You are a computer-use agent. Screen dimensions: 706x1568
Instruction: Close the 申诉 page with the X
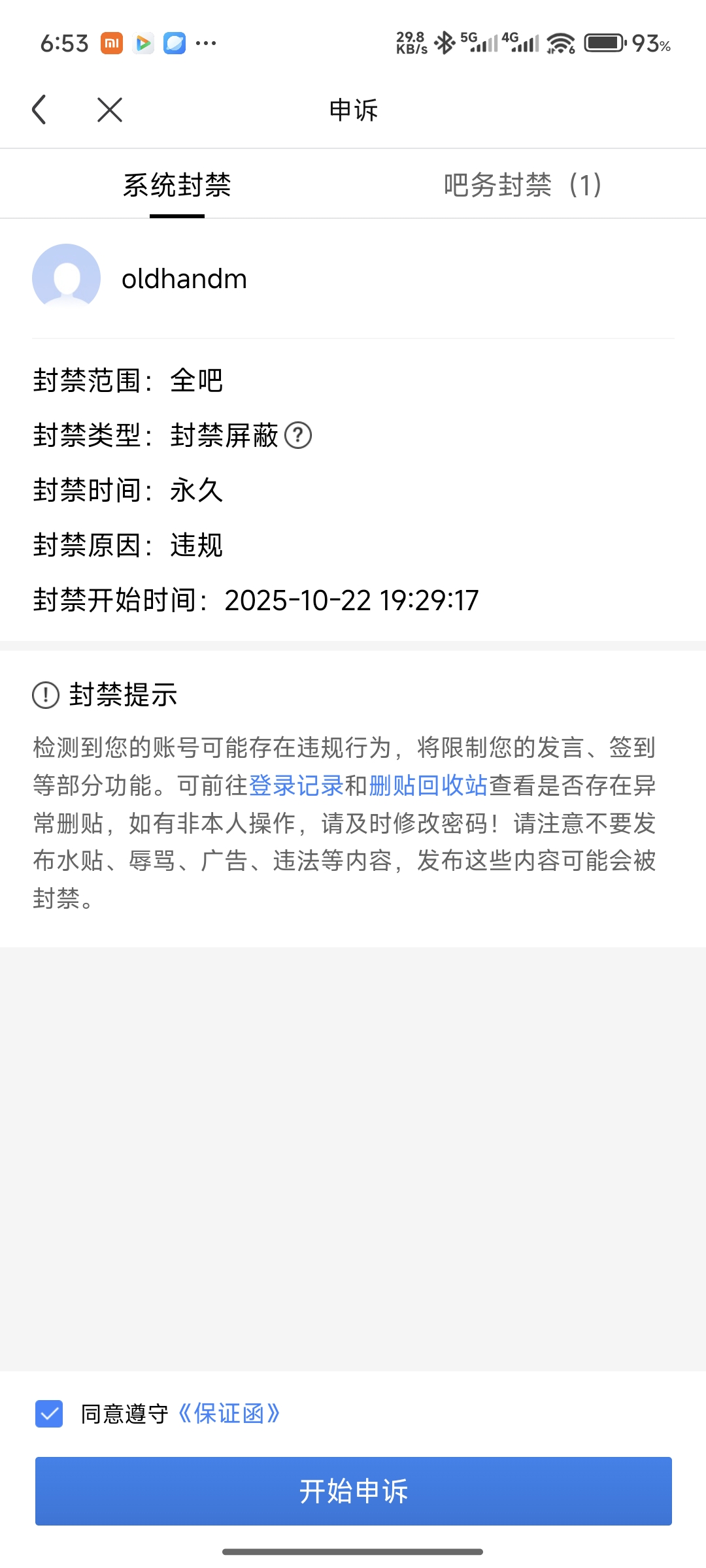110,110
